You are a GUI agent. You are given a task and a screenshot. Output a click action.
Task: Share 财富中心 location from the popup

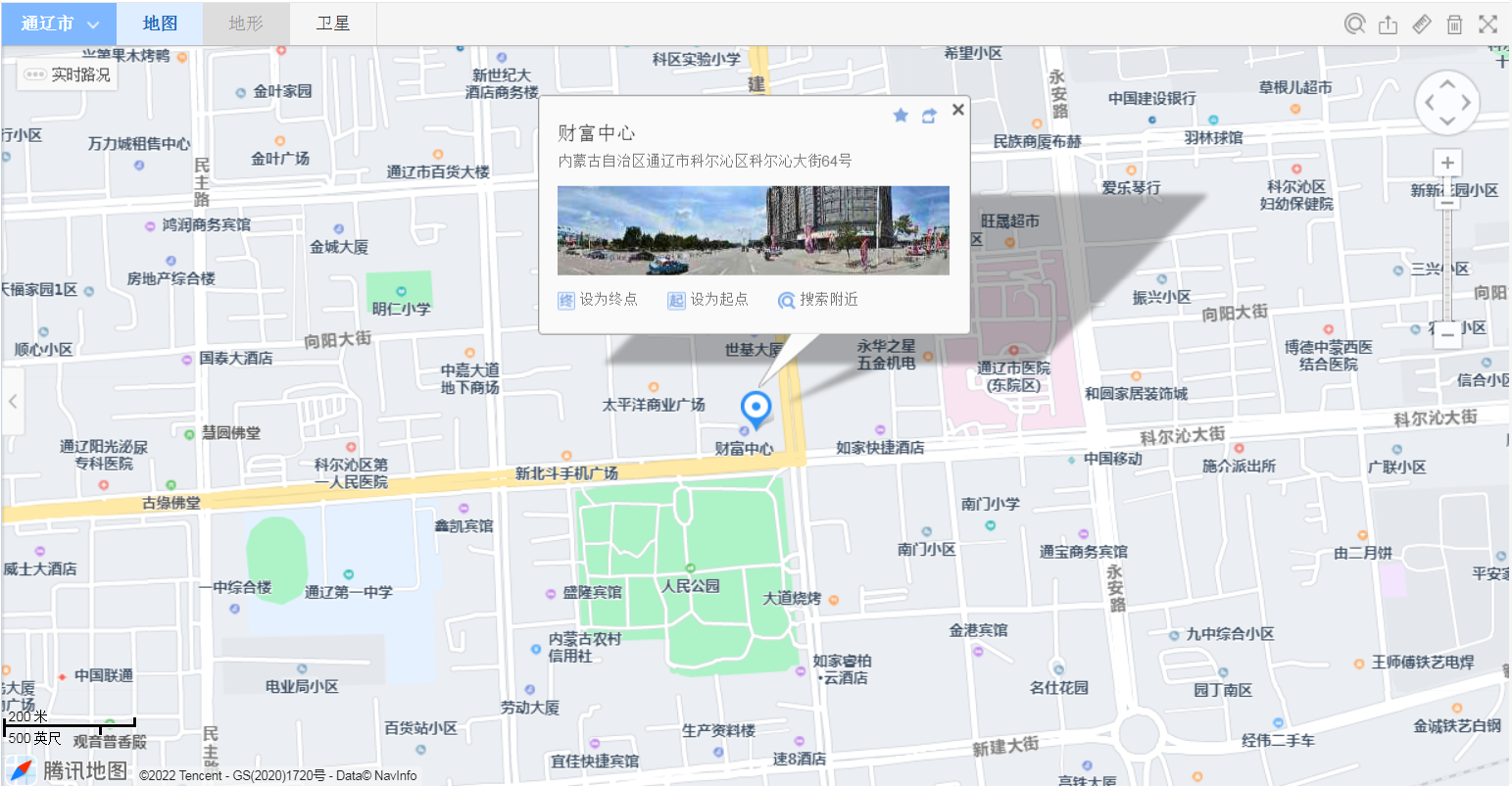pyautogui.click(x=929, y=116)
